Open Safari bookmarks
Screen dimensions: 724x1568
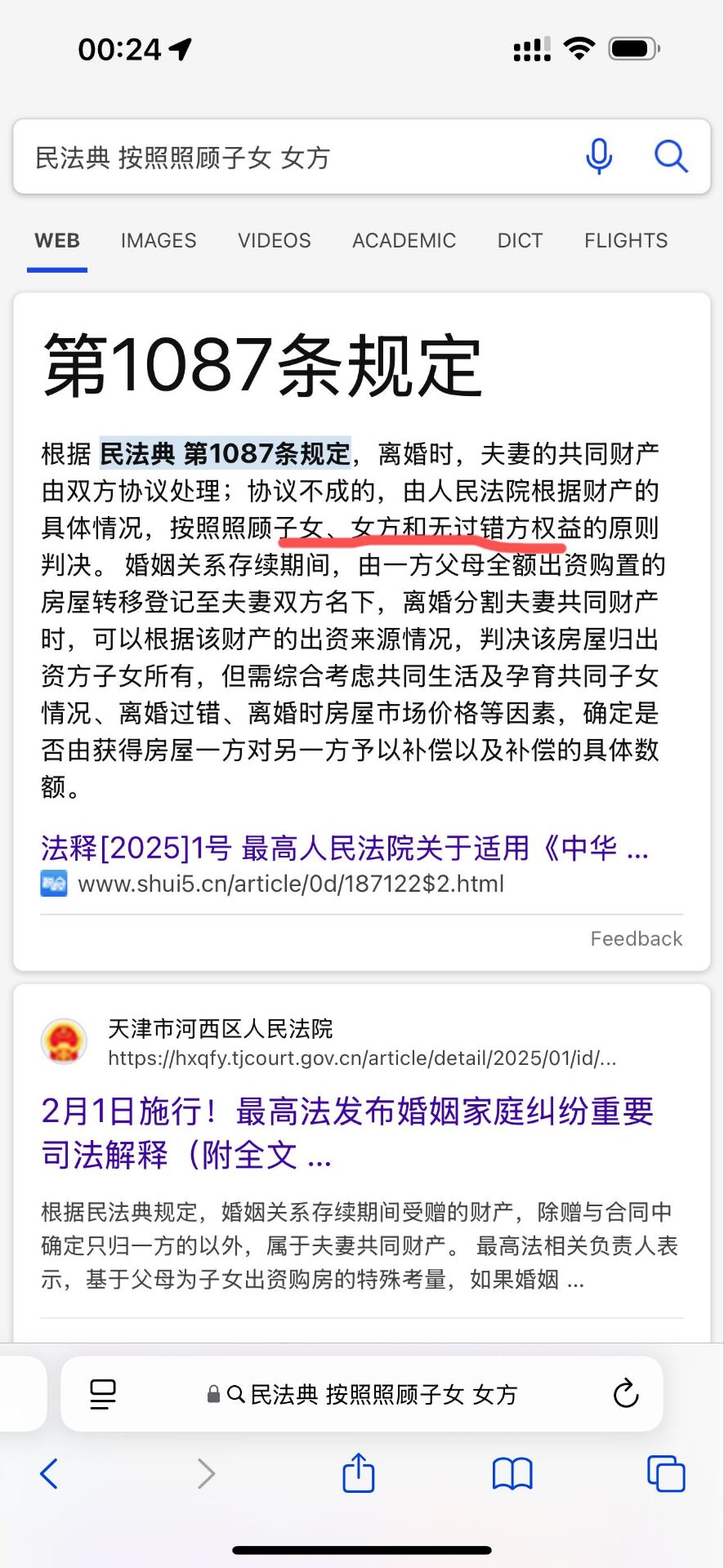click(x=512, y=1474)
